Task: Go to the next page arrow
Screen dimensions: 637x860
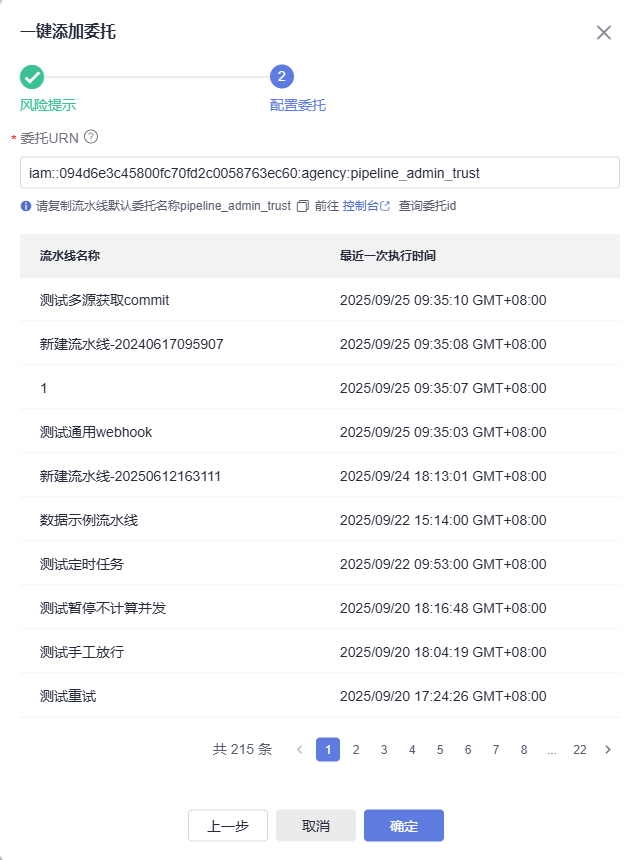Action: 608,749
